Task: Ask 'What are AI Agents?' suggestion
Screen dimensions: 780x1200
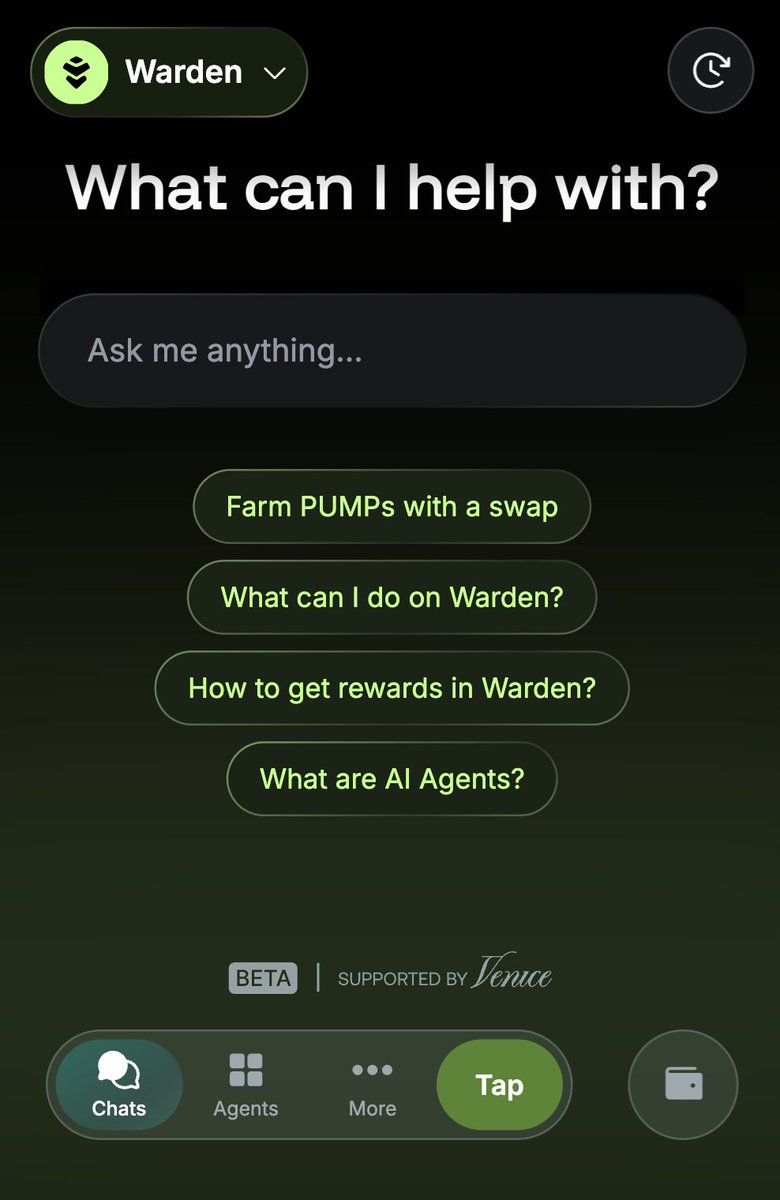Action: point(391,779)
